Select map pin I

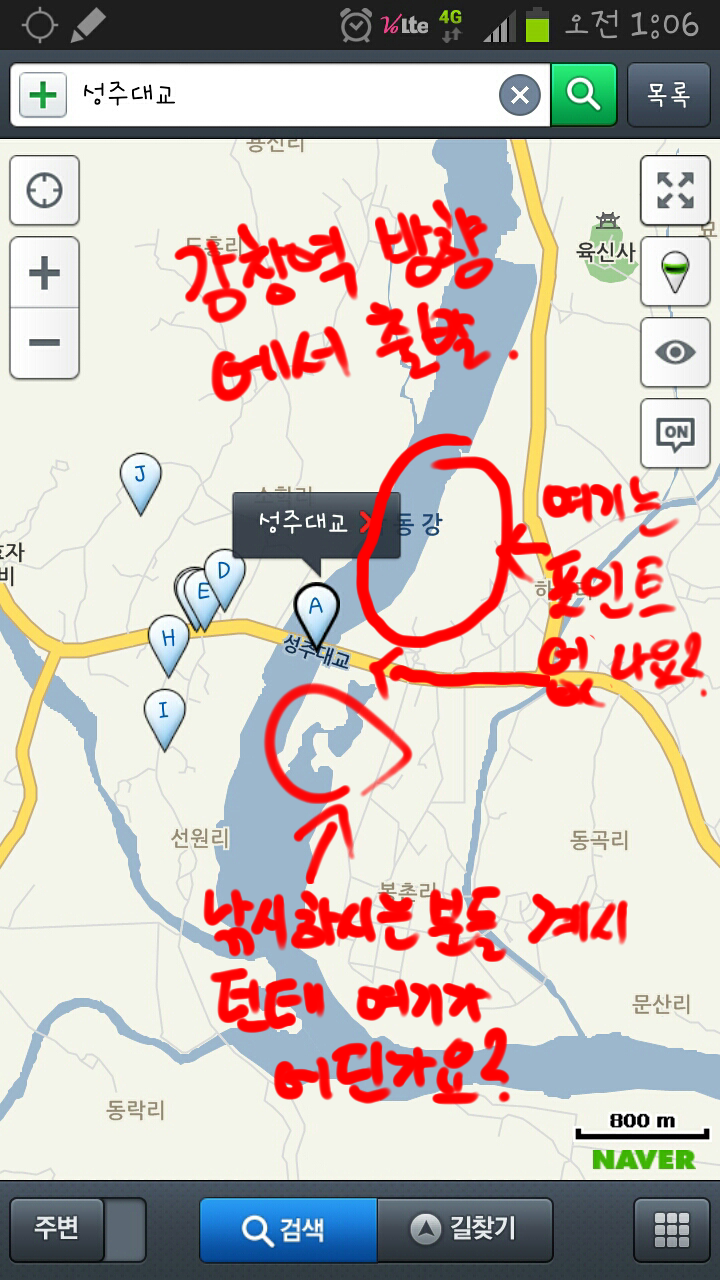tap(164, 714)
